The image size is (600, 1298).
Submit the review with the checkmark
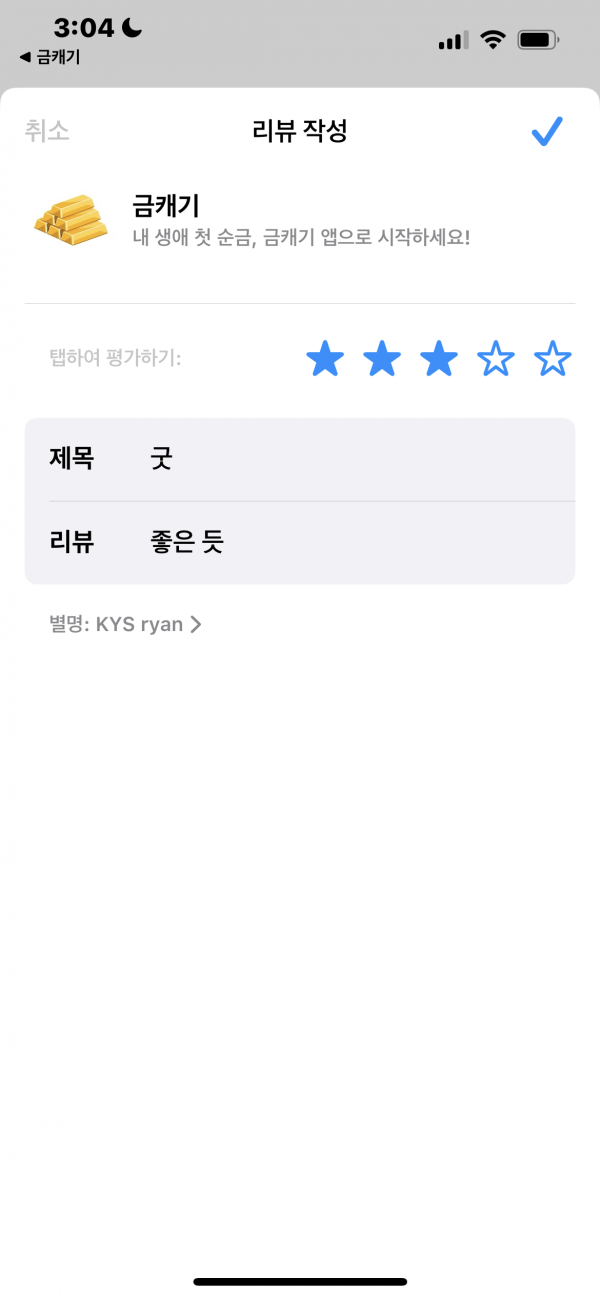[x=546, y=131]
